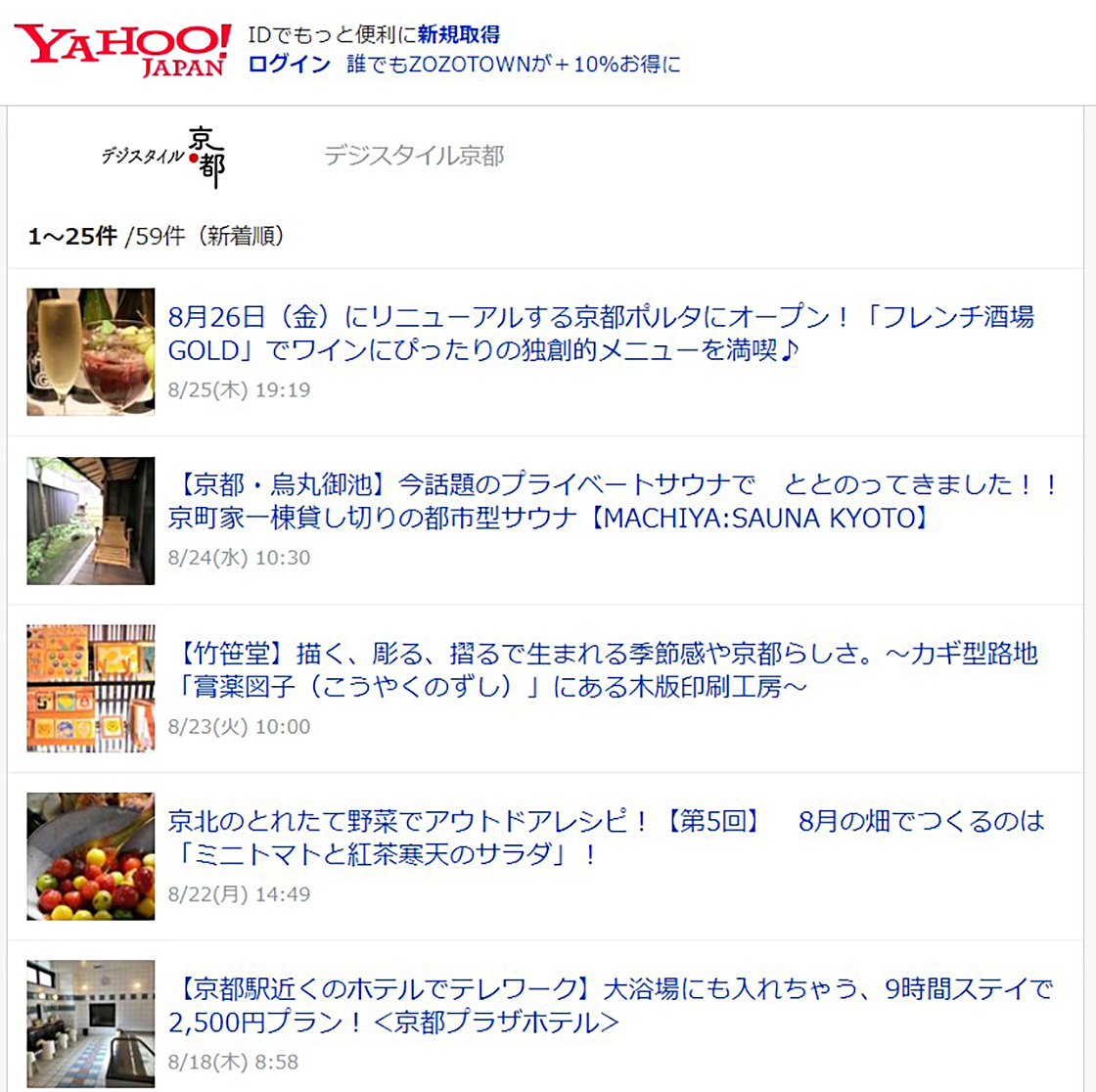Tap the sauna courtyard thumbnail
The width and height of the screenshot is (1096, 1092).
click(x=91, y=521)
